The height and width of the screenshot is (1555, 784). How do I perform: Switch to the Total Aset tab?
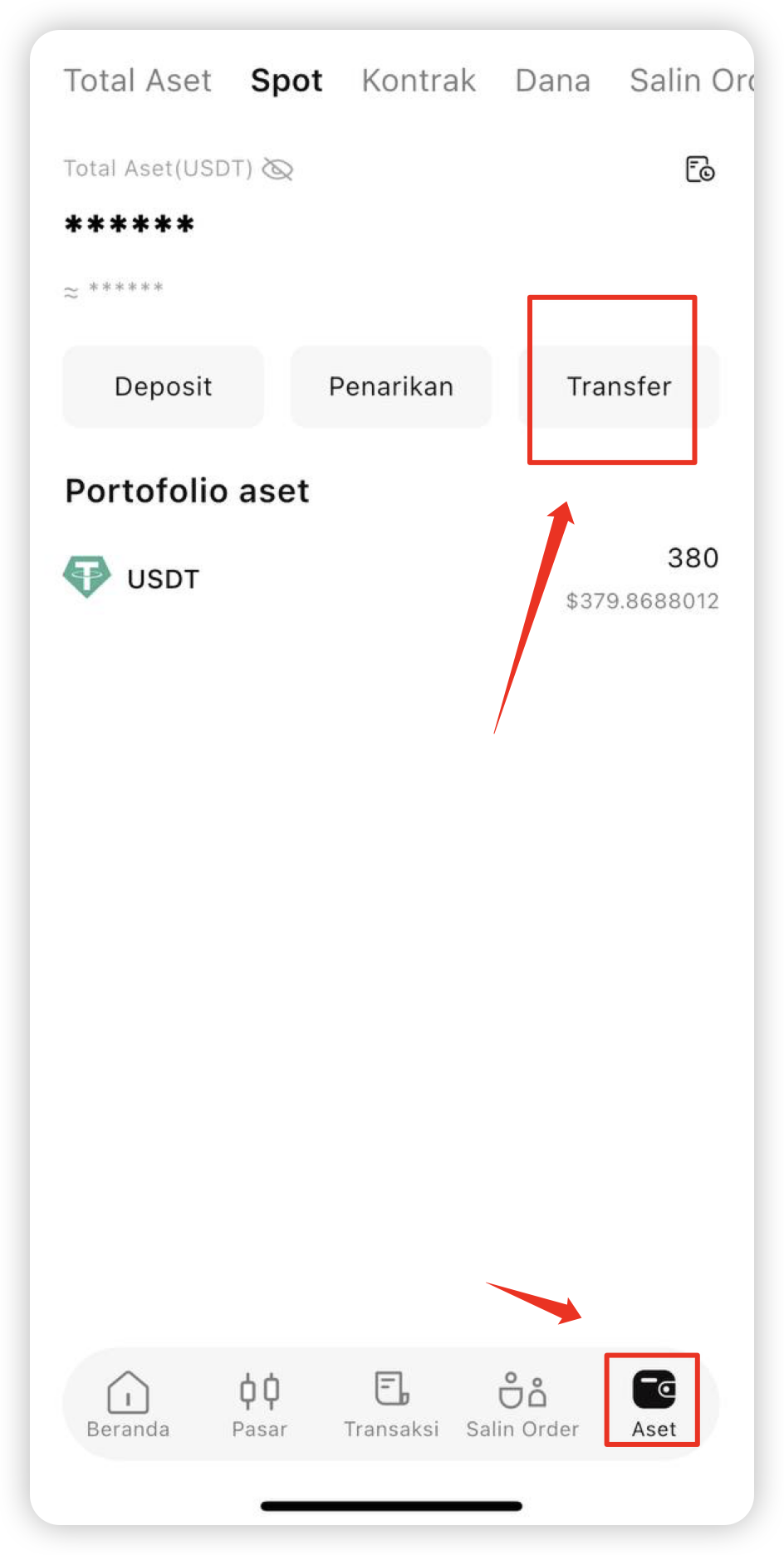(138, 81)
